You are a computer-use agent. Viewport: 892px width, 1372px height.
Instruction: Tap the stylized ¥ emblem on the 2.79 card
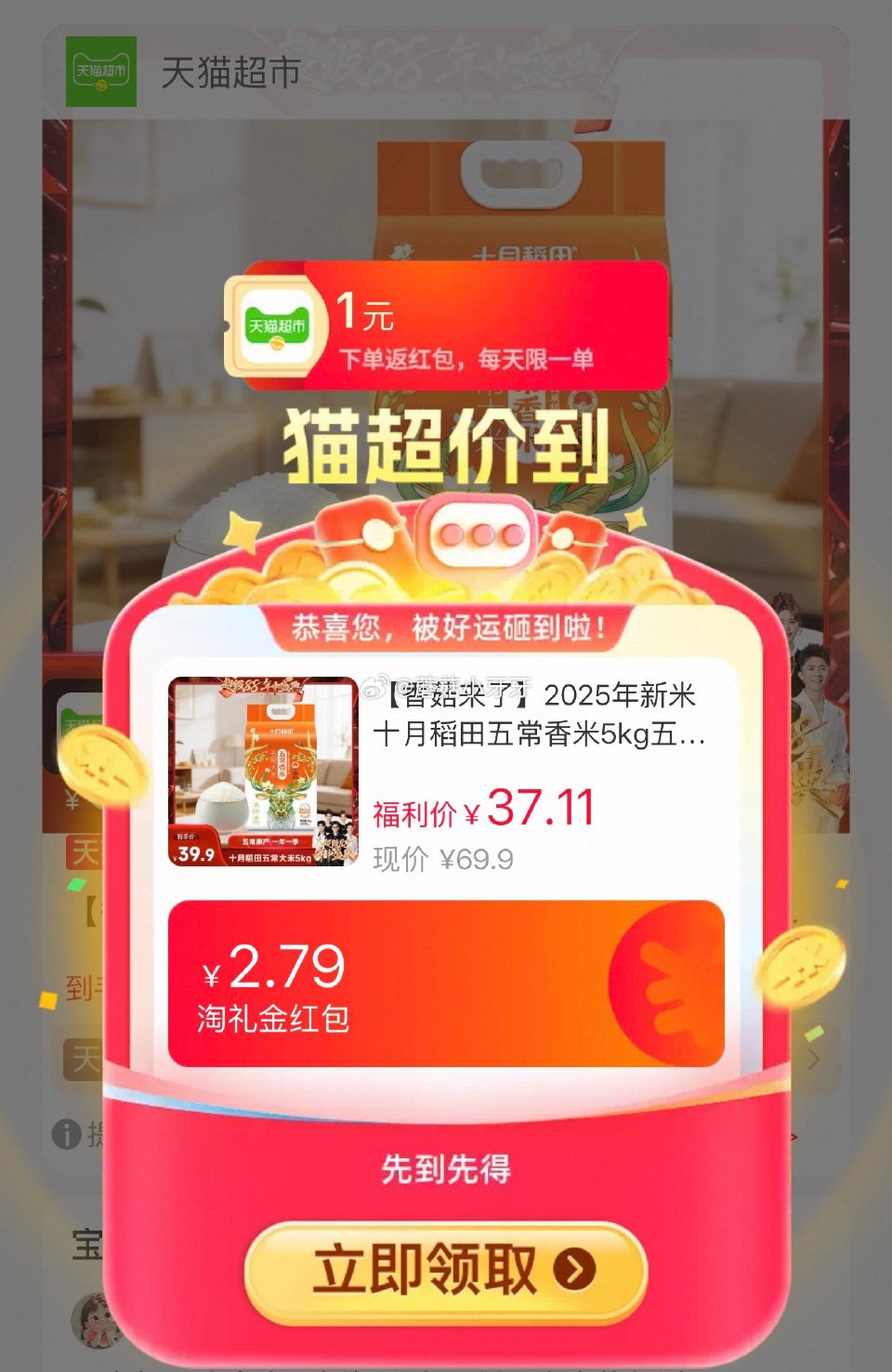(x=667, y=985)
